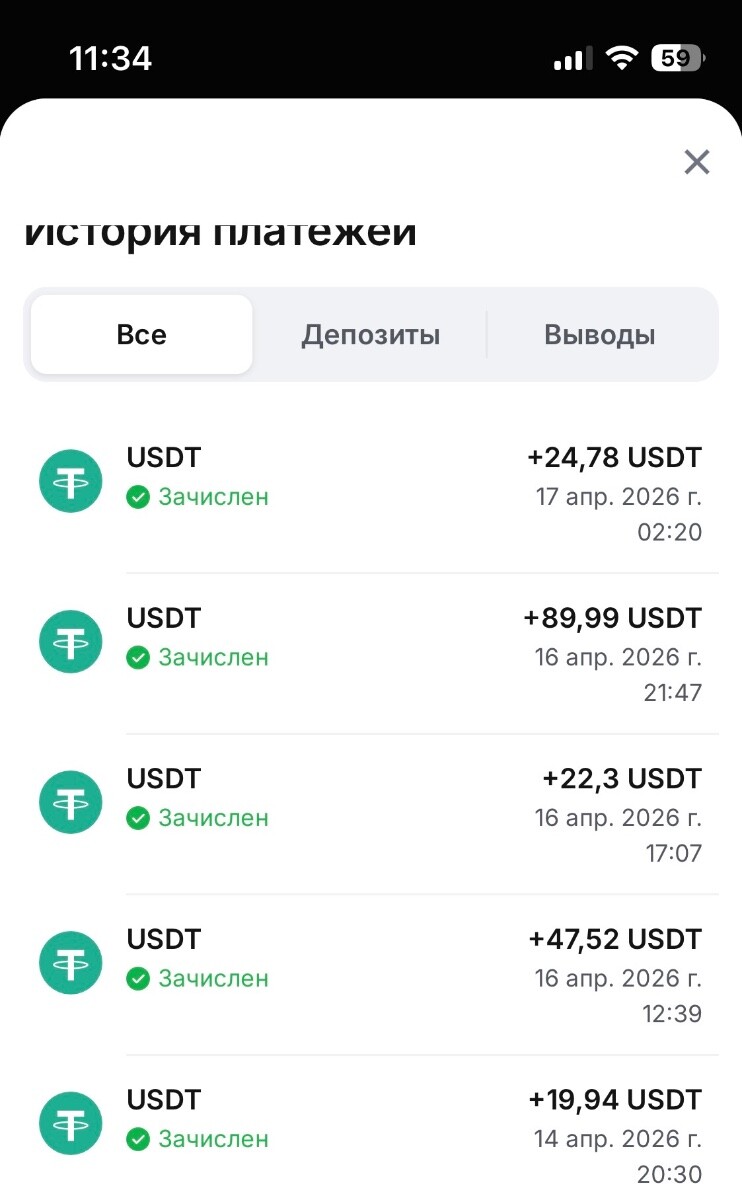Switch to the Выводы tab
The height and width of the screenshot is (1200, 742).
(x=600, y=335)
